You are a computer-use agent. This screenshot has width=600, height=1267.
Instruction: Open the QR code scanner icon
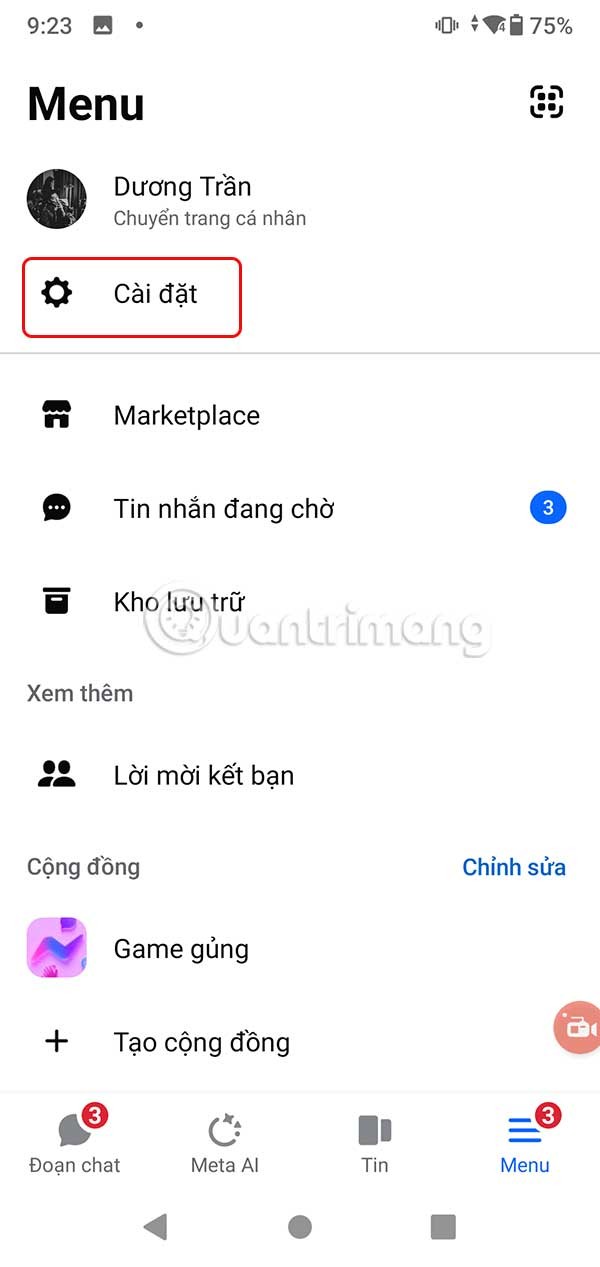tap(546, 102)
